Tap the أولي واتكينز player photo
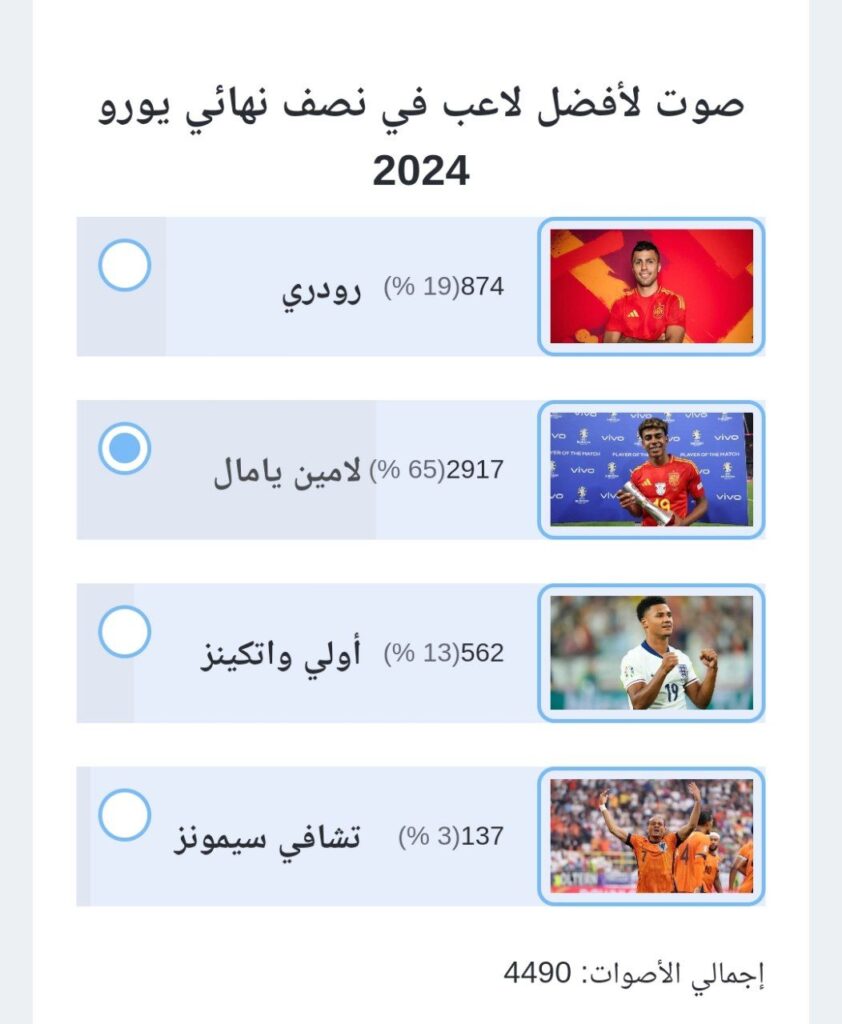 tap(651, 653)
